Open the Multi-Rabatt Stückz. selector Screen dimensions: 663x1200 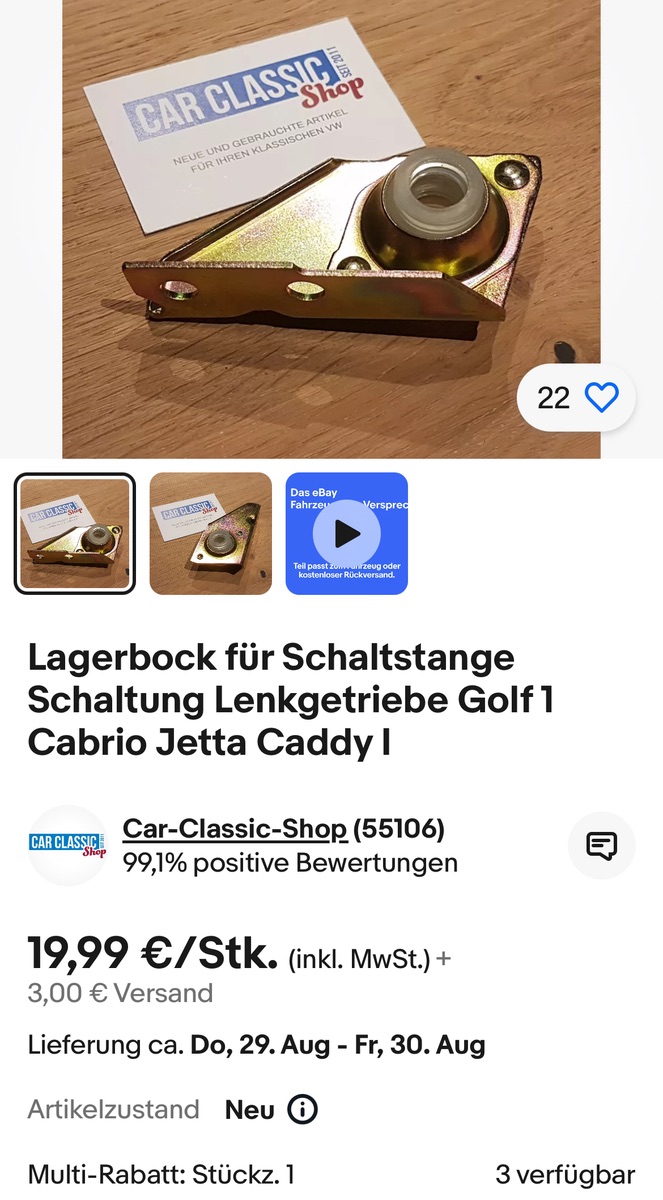[161, 1174]
